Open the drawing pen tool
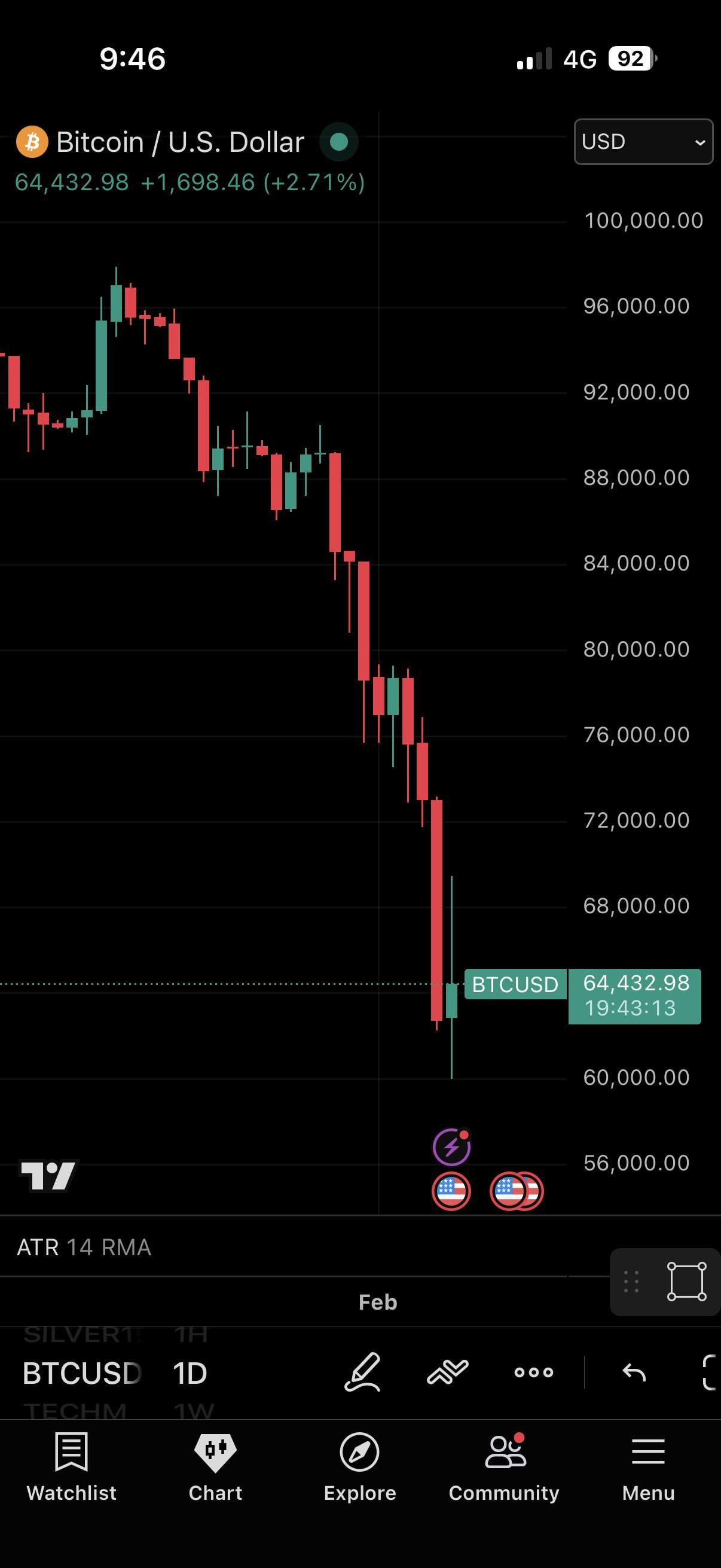This screenshot has width=721, height=1568. click(363, 1372)
